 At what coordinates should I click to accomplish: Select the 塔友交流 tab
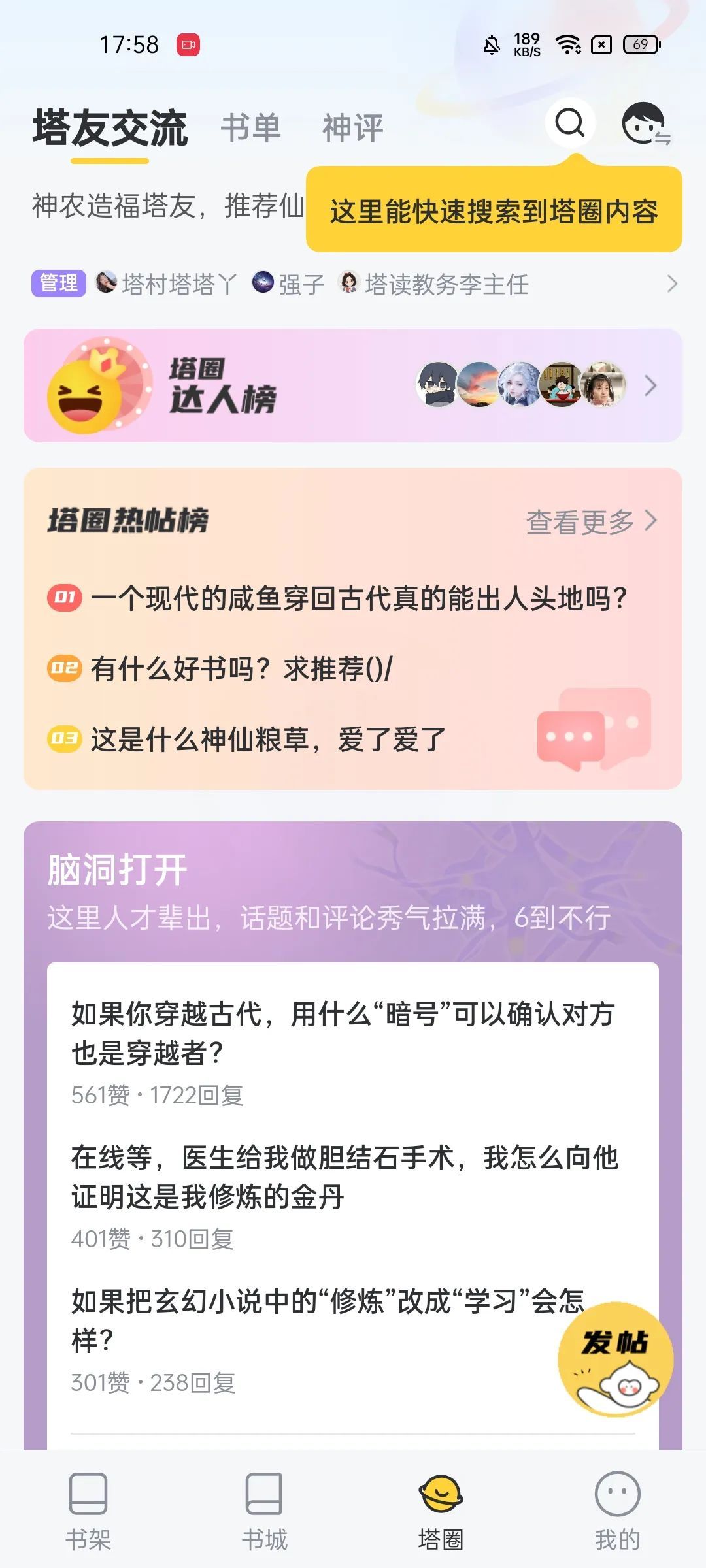[x=110, y=128]
